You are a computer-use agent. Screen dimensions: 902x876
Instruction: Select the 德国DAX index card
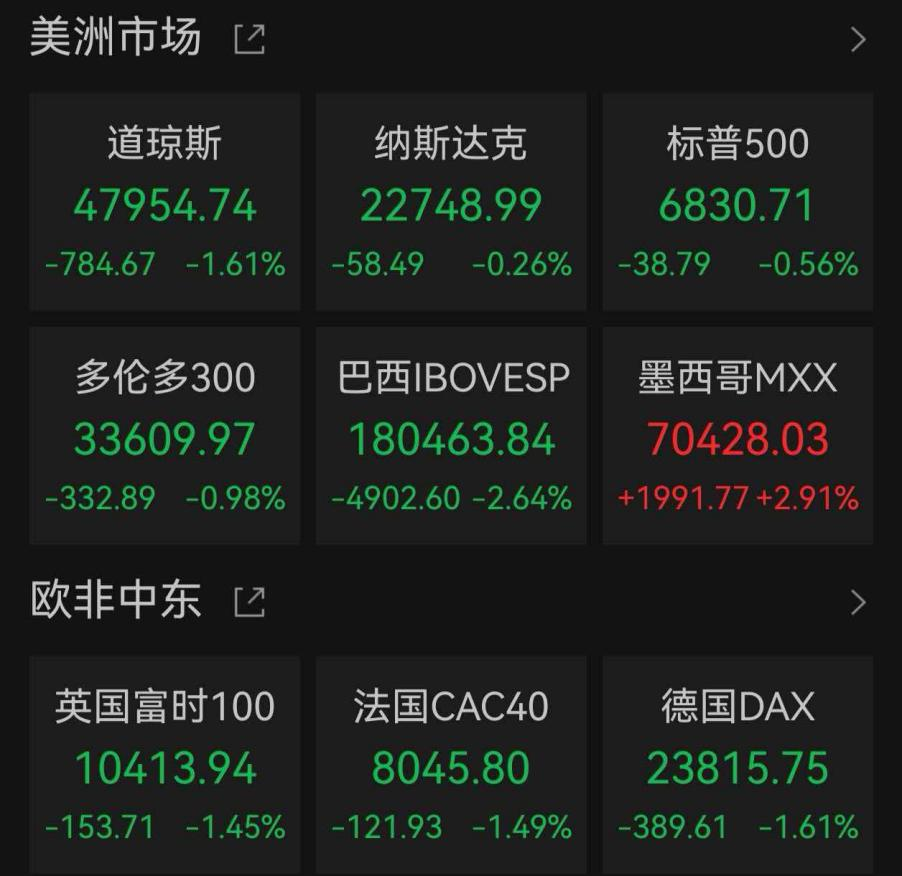pos(737,765)
